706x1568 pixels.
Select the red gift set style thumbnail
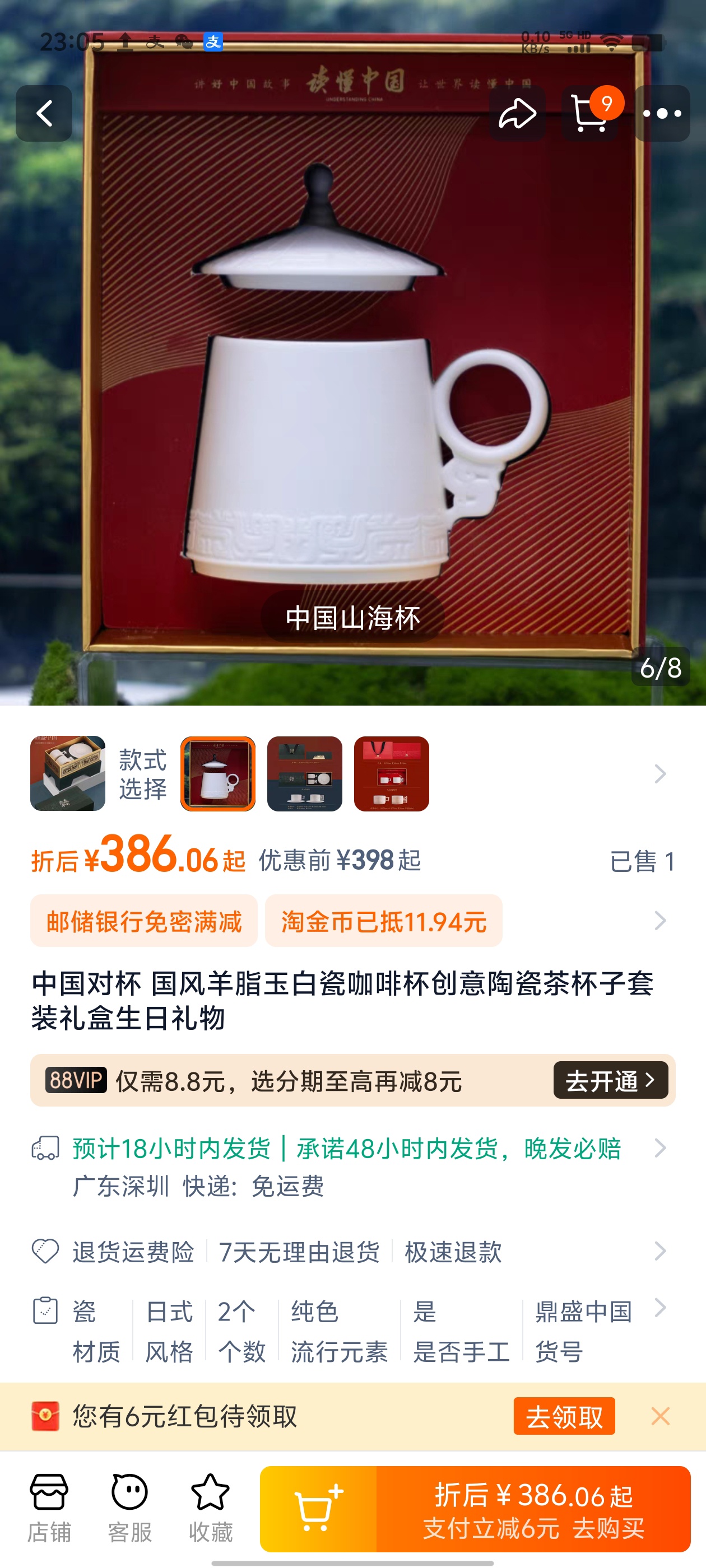point(391,773)
